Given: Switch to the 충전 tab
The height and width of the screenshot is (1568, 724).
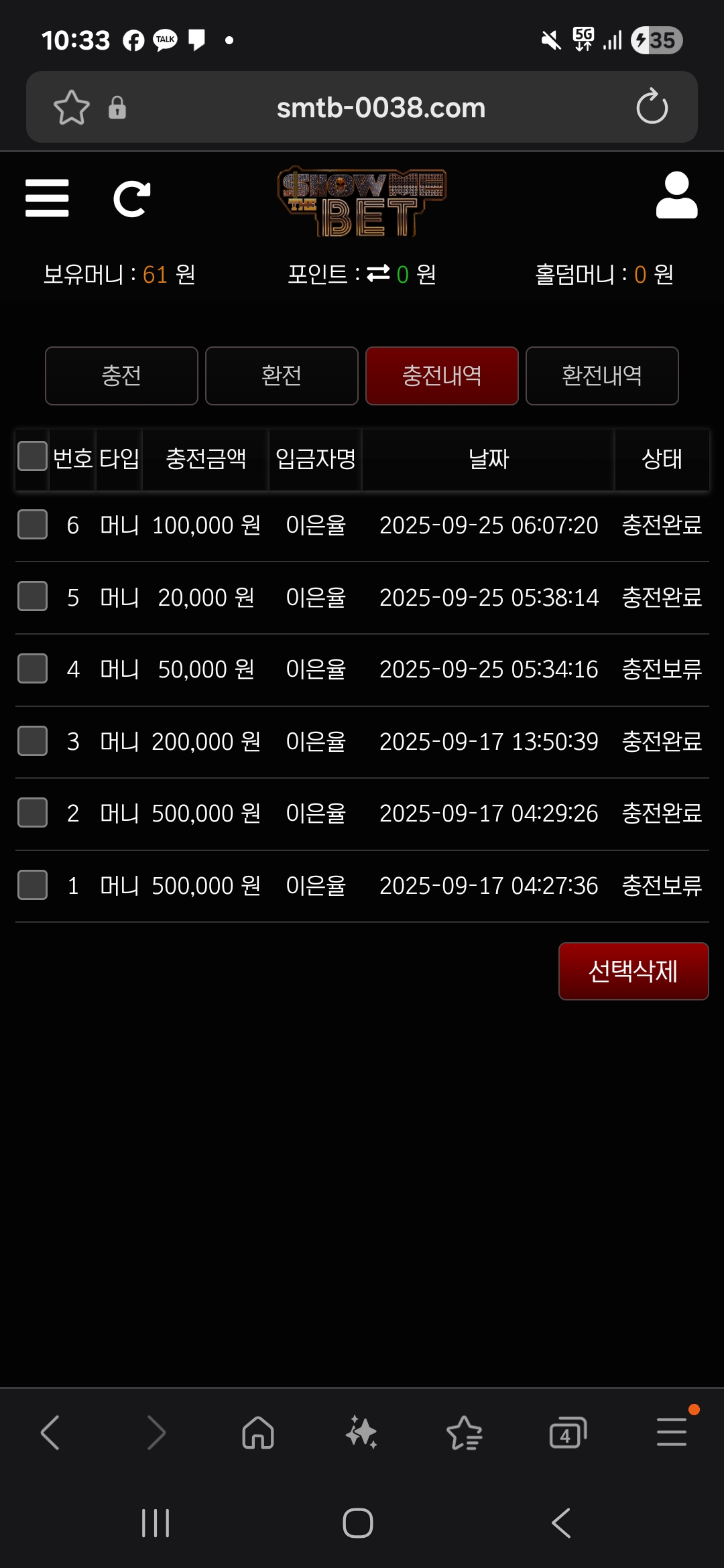Looking at the screenshot, I should pyautogui.click(x=121, y=376).
